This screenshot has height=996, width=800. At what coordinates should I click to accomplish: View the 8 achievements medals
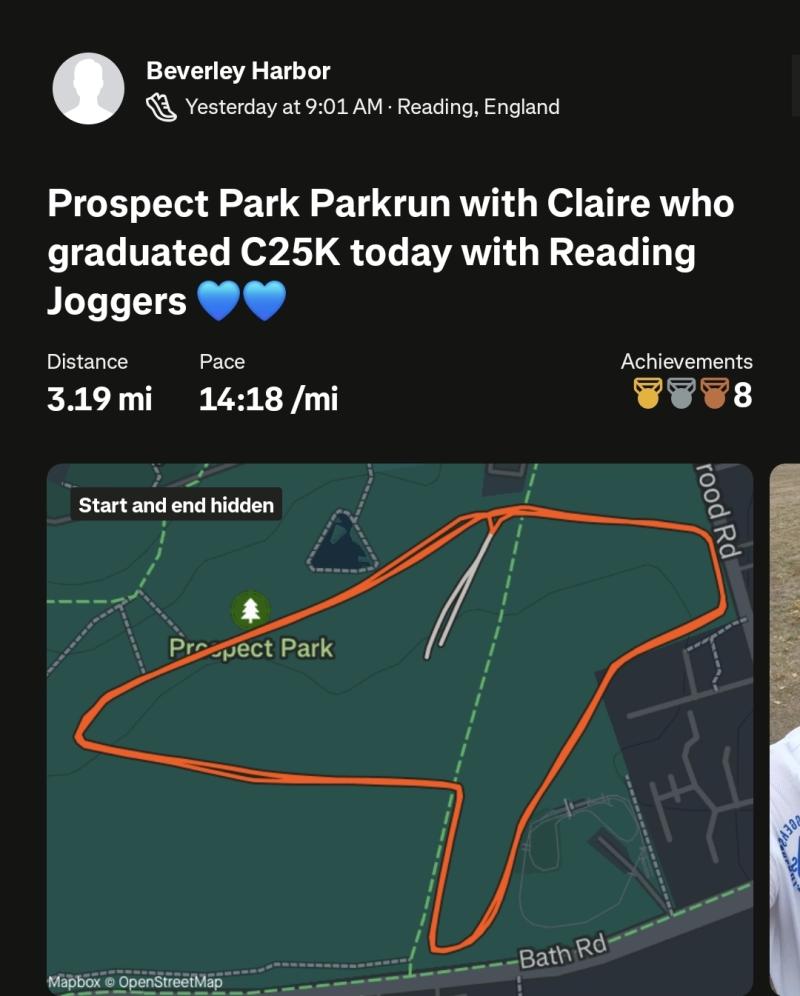coord(692,395)
